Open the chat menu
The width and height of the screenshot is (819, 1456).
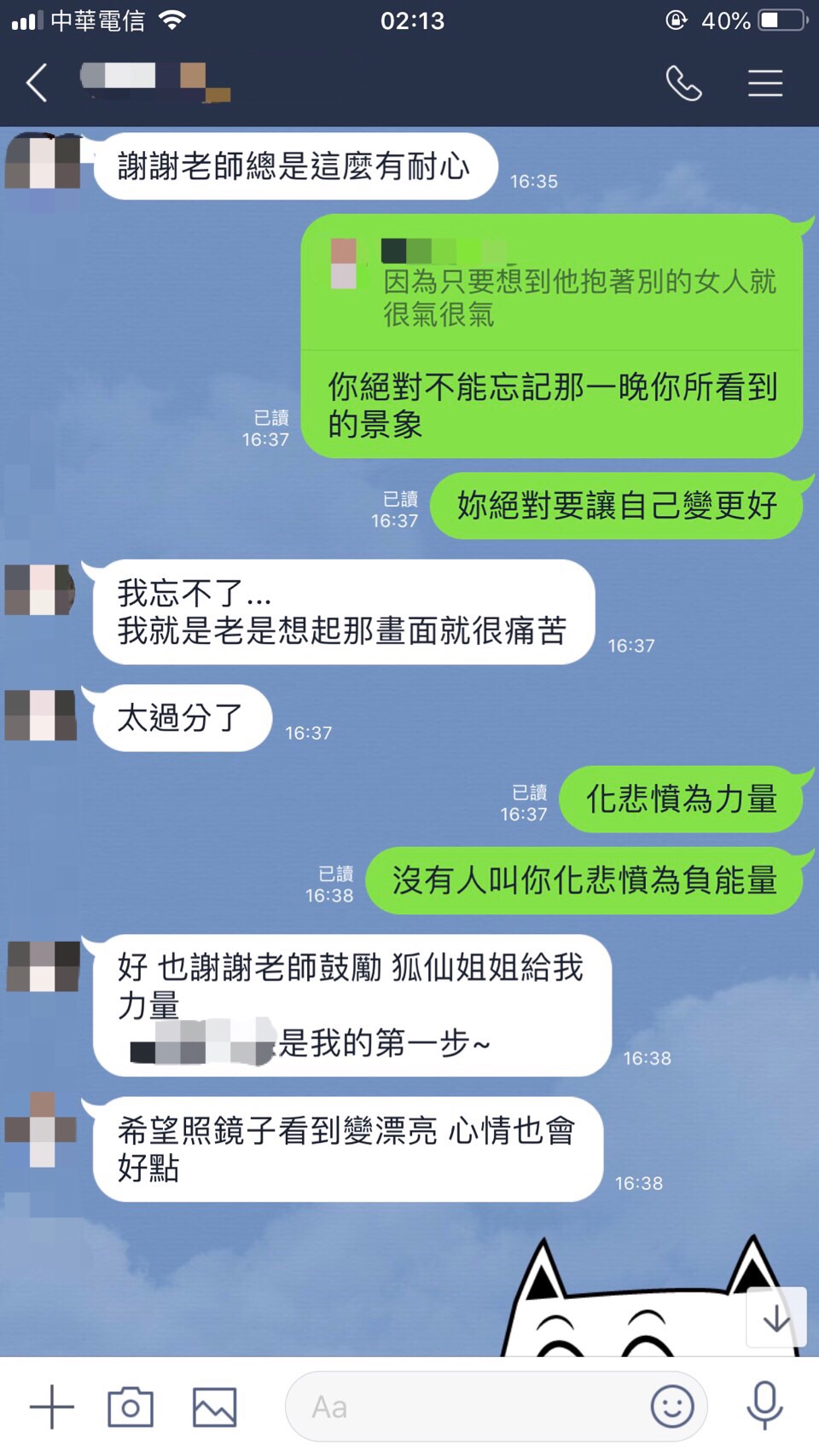764,84
